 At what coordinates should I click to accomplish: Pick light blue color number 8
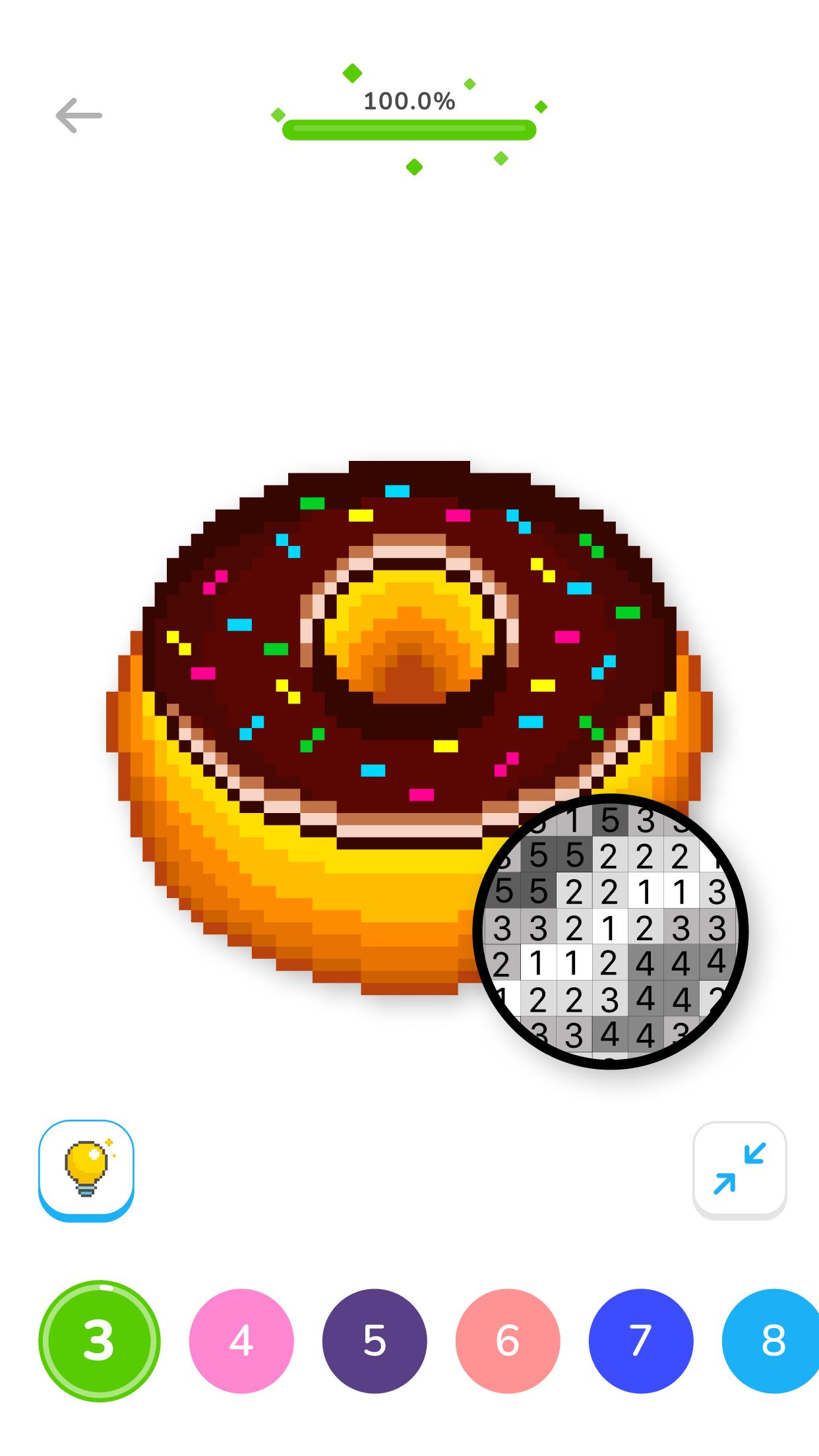coord(773,1341)
